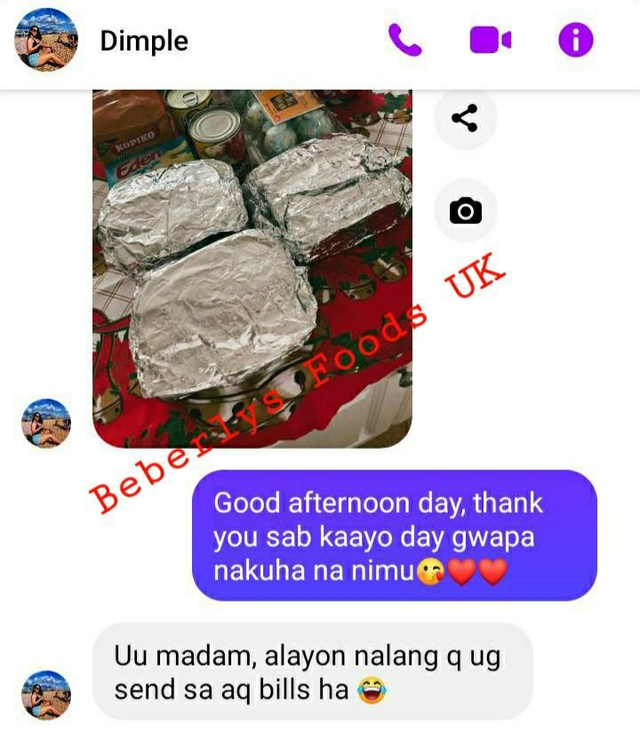Share the foil-wrapped food photo
The width and height of the screenshot is (640, 750).
464,120
